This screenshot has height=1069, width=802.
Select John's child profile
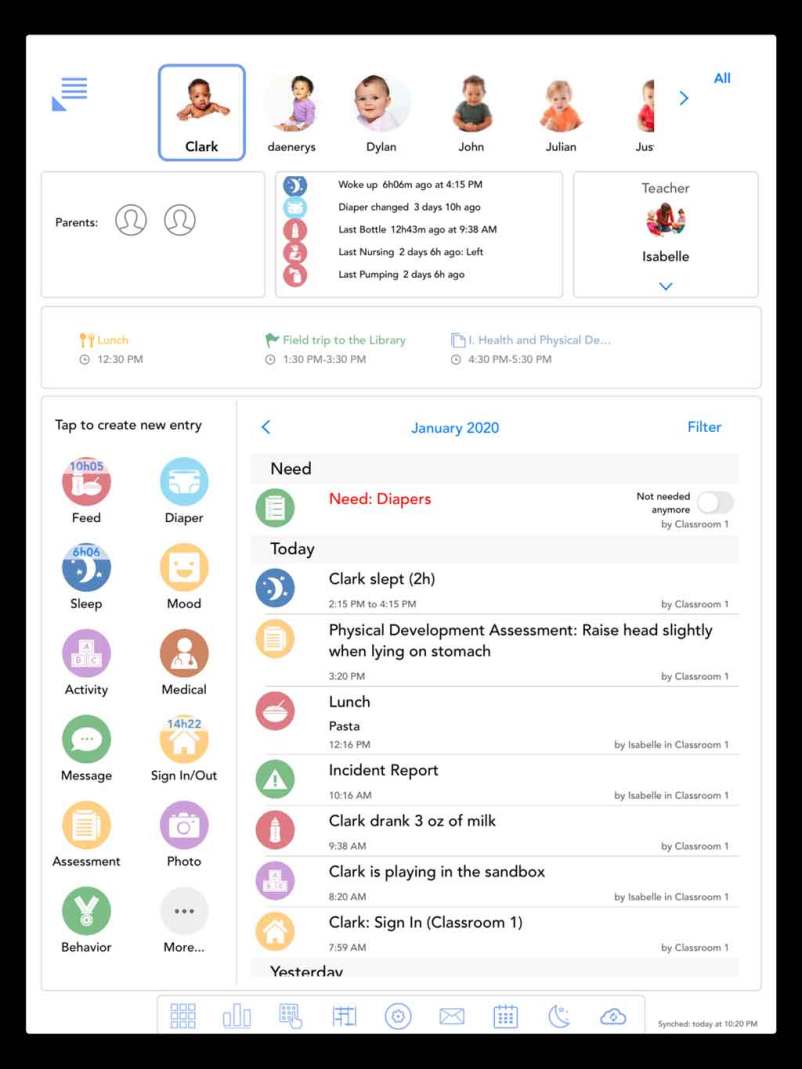(471, 114)
